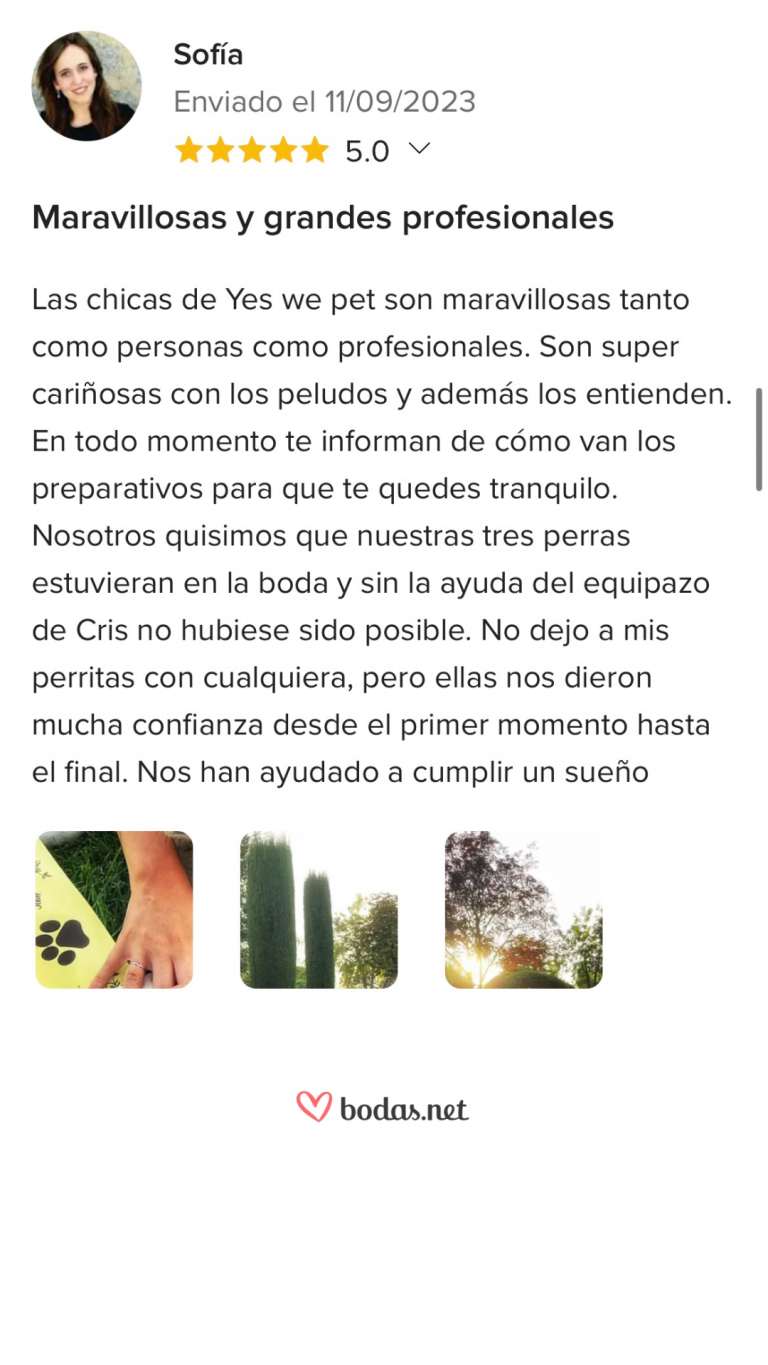Select the 5.0 rating score text

click(x=367, y=149)
